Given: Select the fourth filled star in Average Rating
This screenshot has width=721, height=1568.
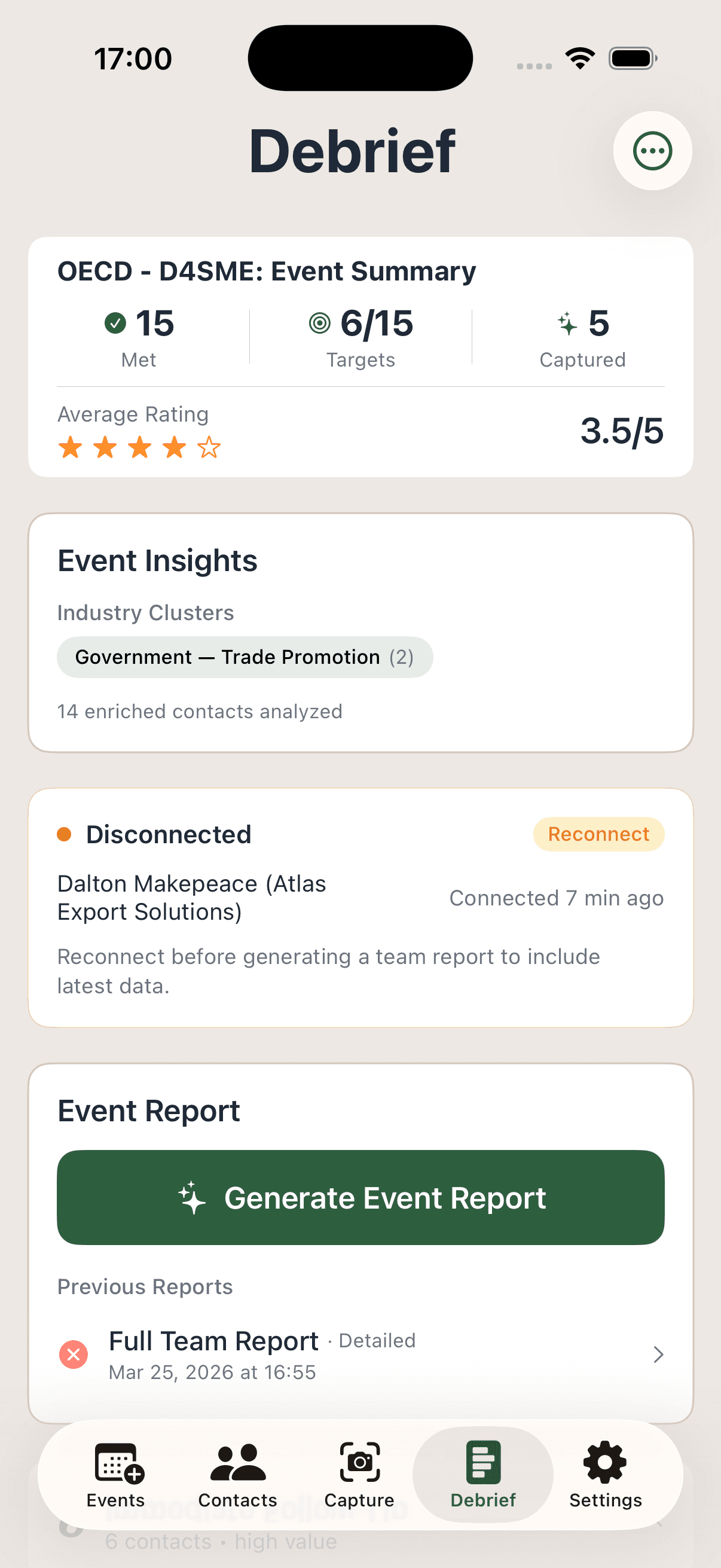Looking at the screenshot, I should [175, 448].
